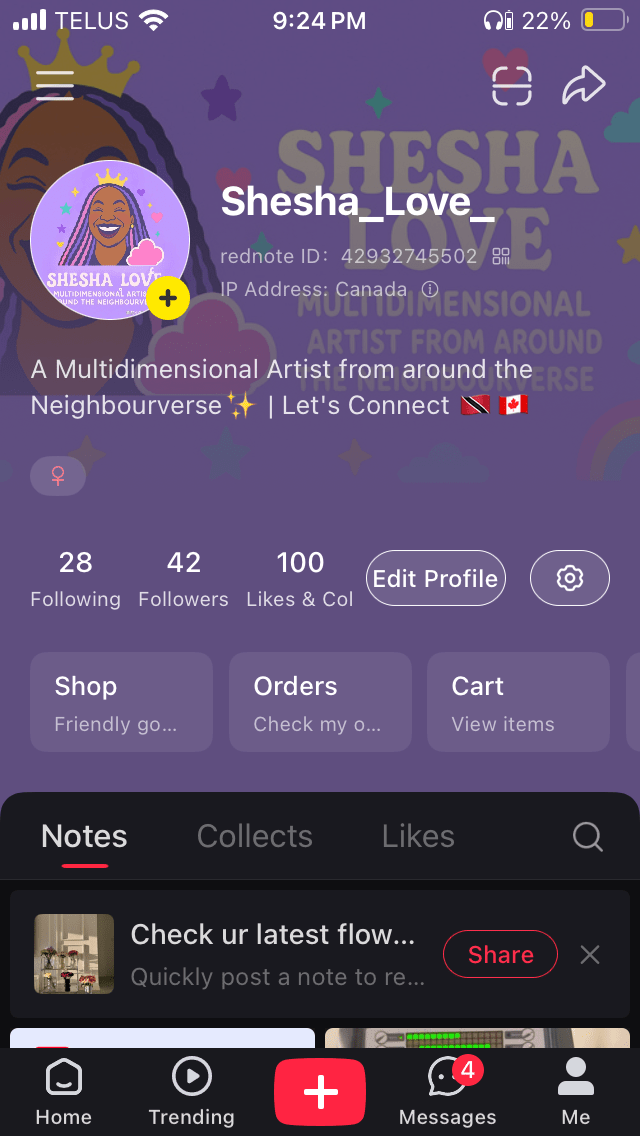The width and height of the screenshot is (640, 1136).
Task: Open the hamburger drawer menu
Action: (x=55, y=85)
